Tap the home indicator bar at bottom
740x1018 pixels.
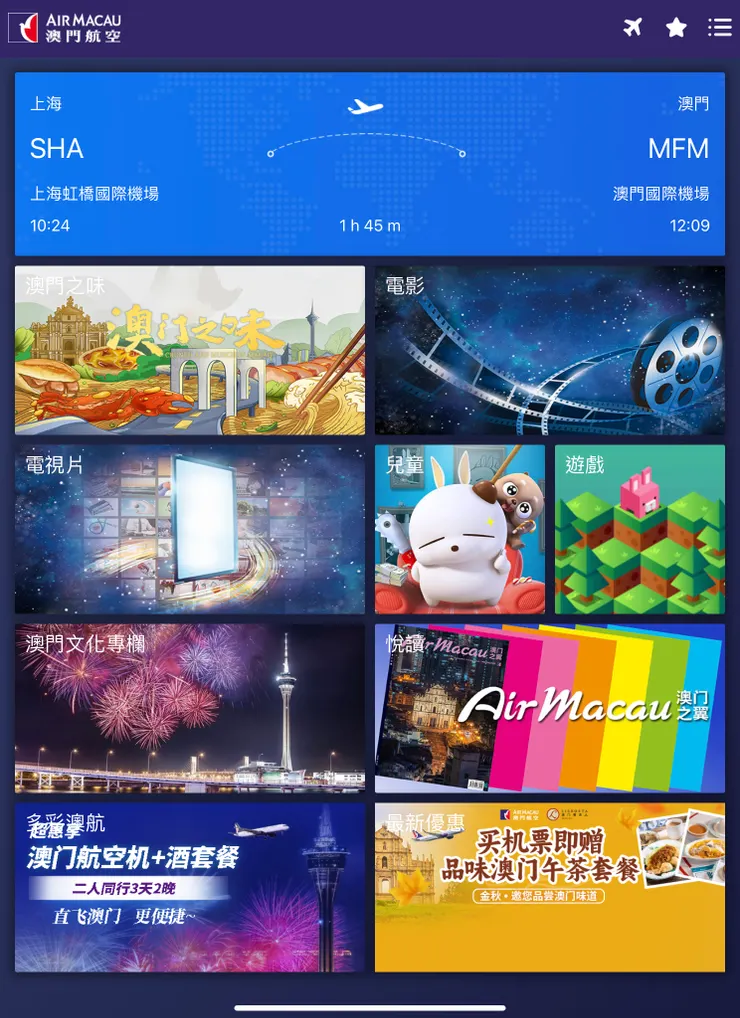370,1005
